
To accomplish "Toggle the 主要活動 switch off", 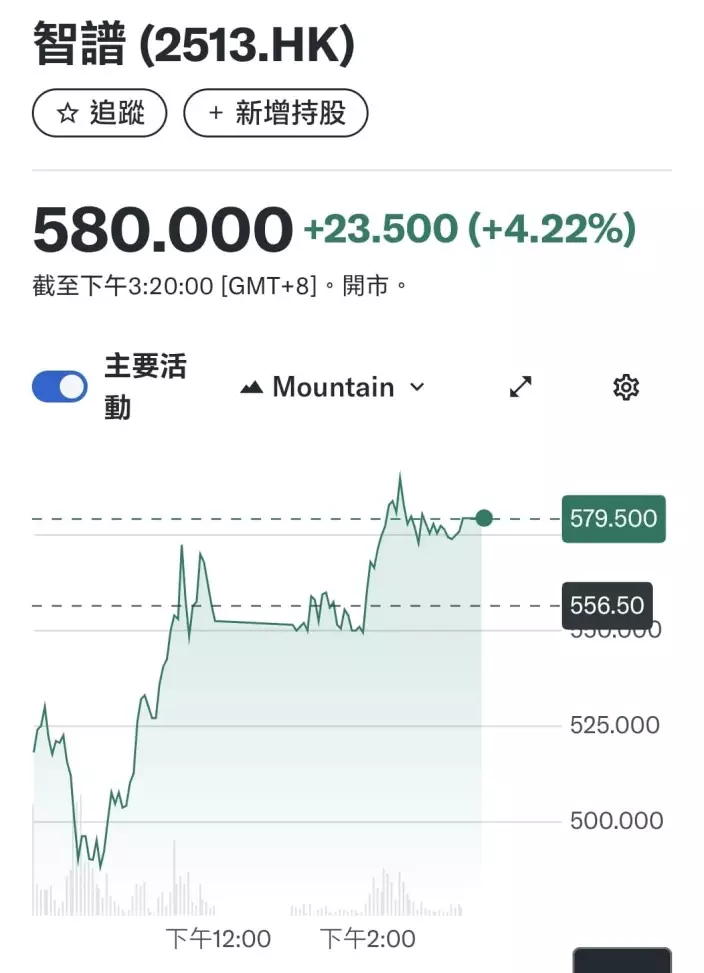I will point(60,387).
